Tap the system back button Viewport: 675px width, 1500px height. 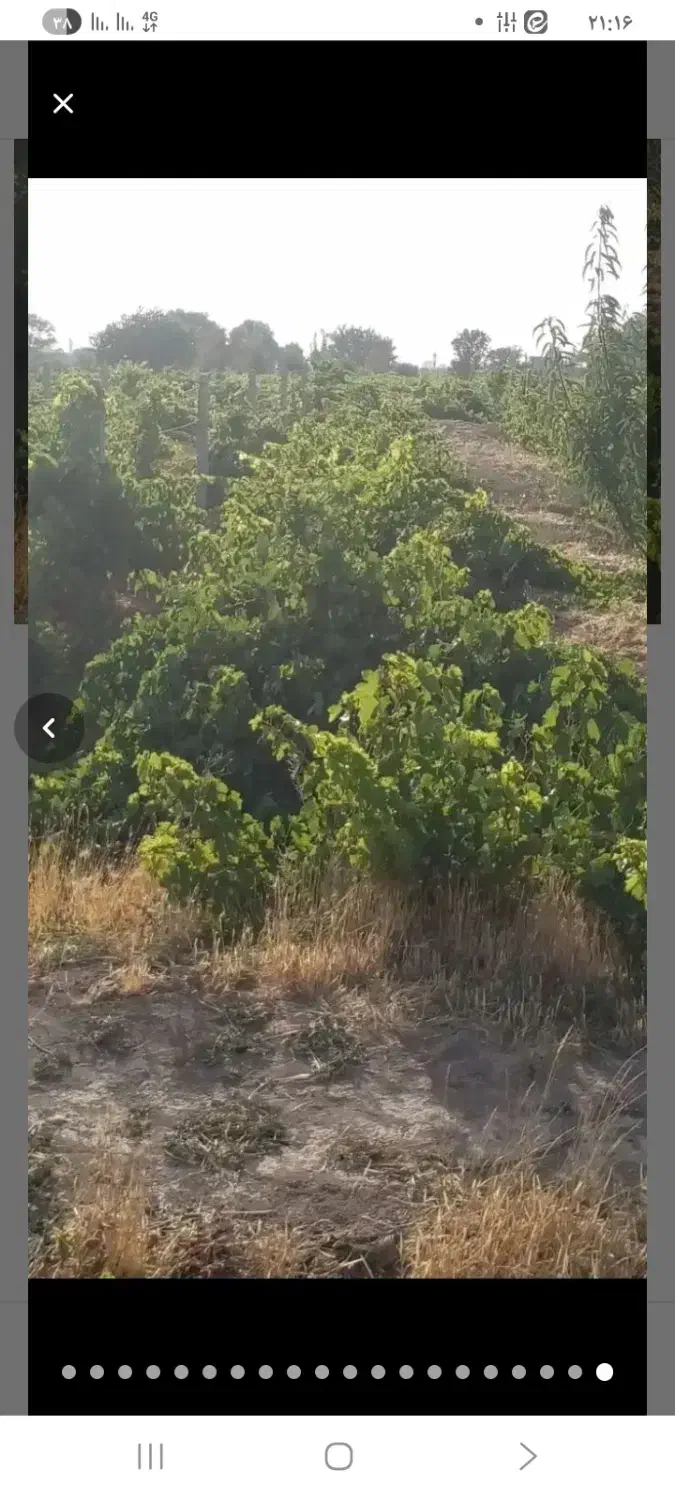point(528,1456)
